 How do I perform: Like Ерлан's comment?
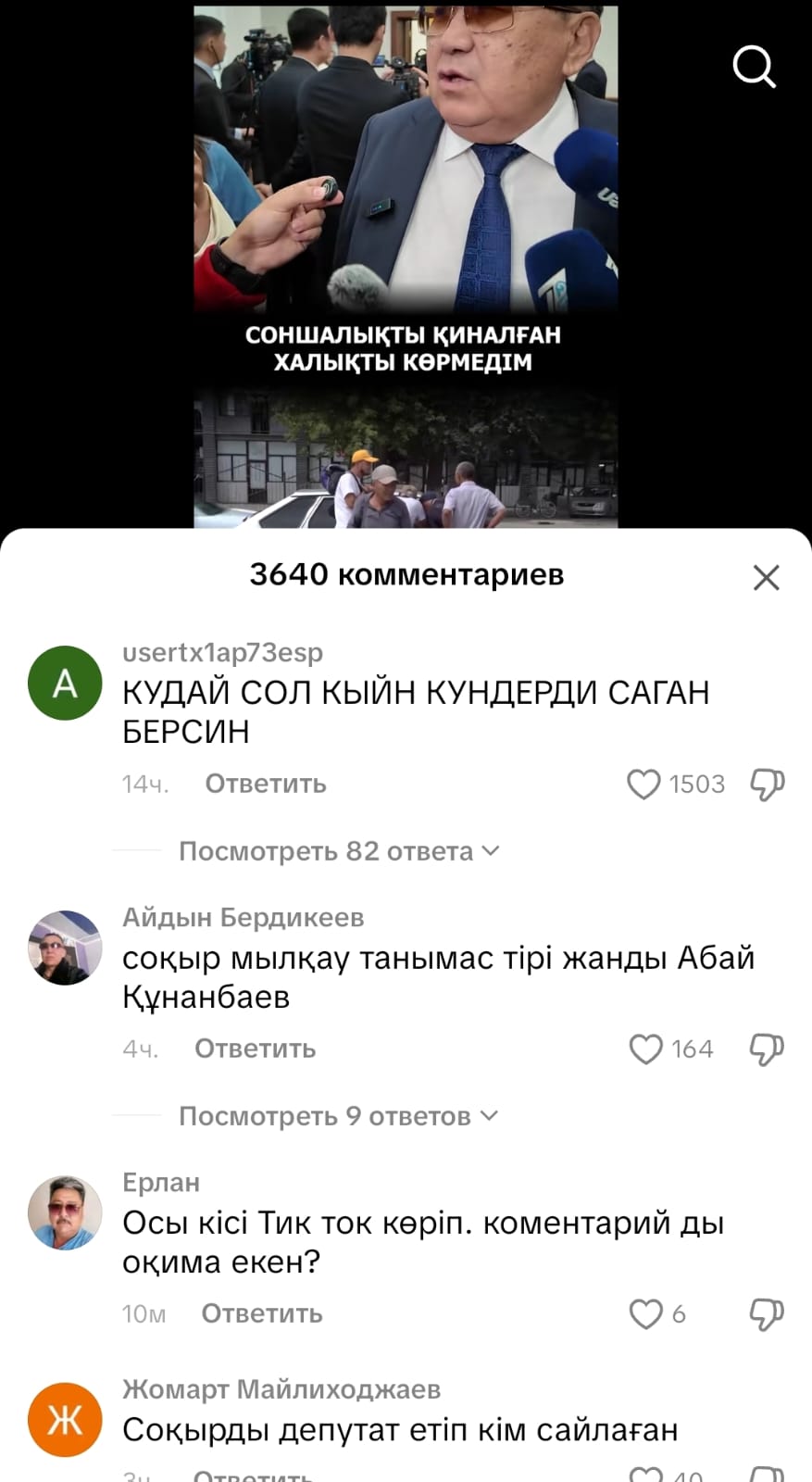pyautogui.click(x=645, y=1314)
